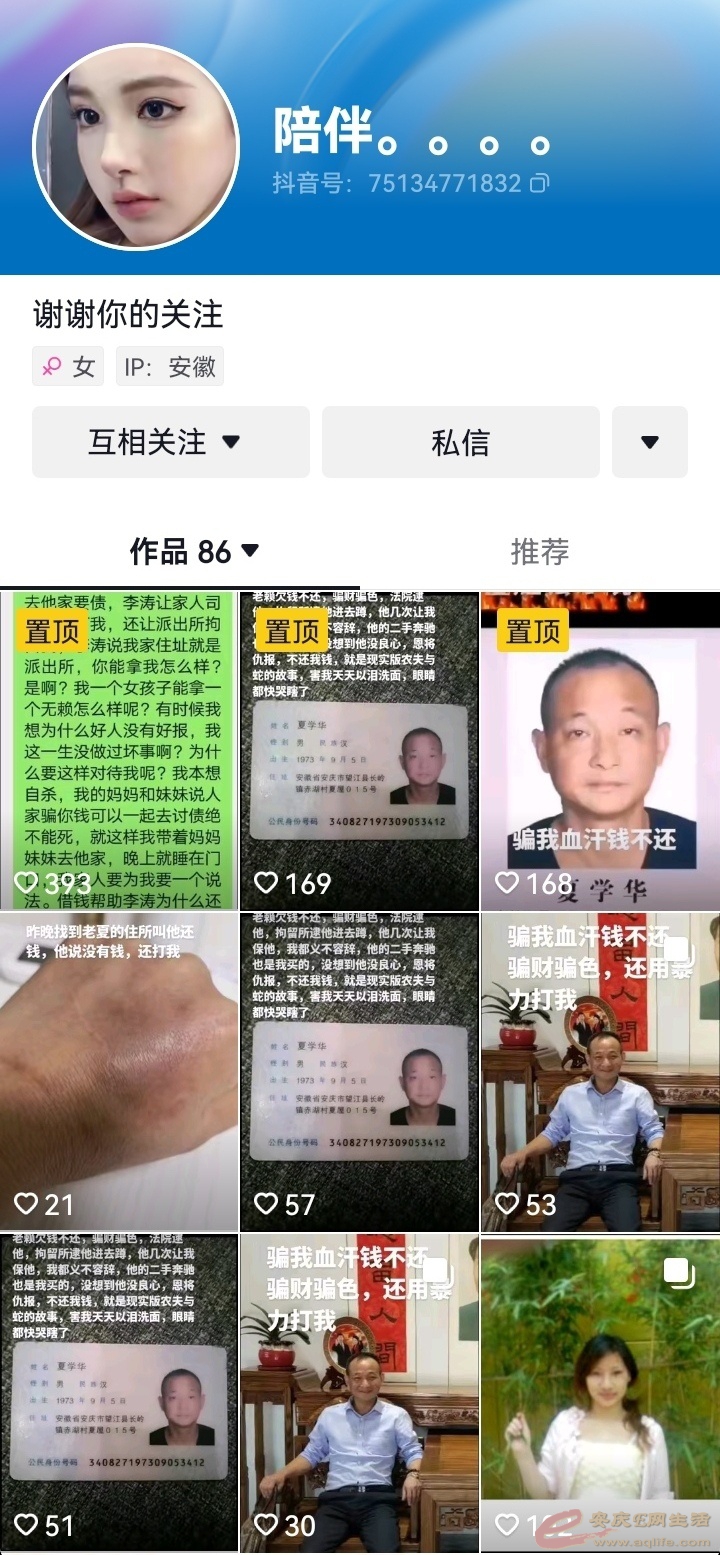Open the seated man post with 53 likes
Image resolution: width=720 pixels, height=1555 pixels.
[600, 1070]
